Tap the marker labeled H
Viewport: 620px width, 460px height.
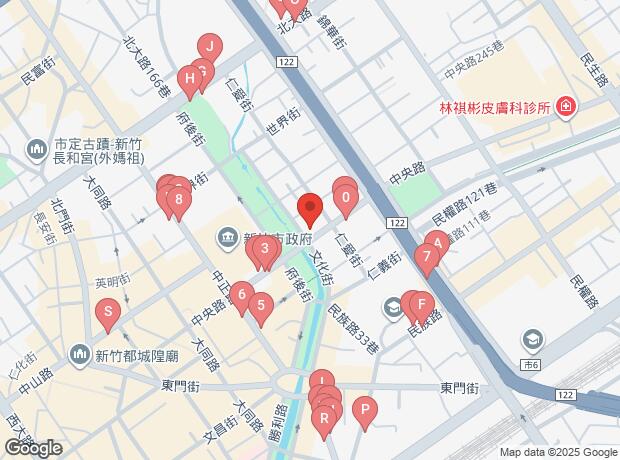pyautogui.click(x=190, y=78)
